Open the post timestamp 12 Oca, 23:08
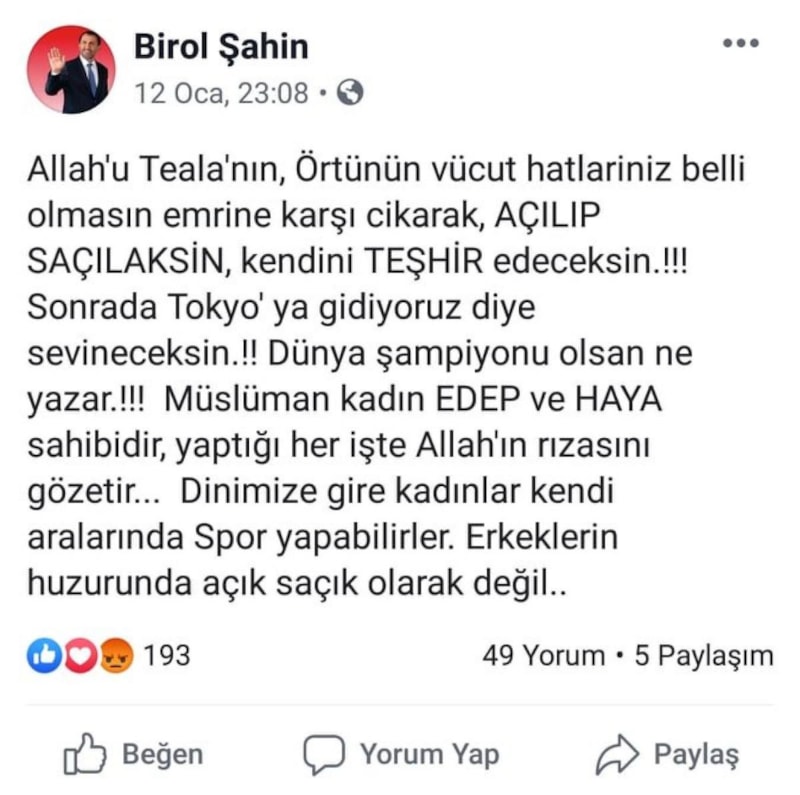 point(221,93)
